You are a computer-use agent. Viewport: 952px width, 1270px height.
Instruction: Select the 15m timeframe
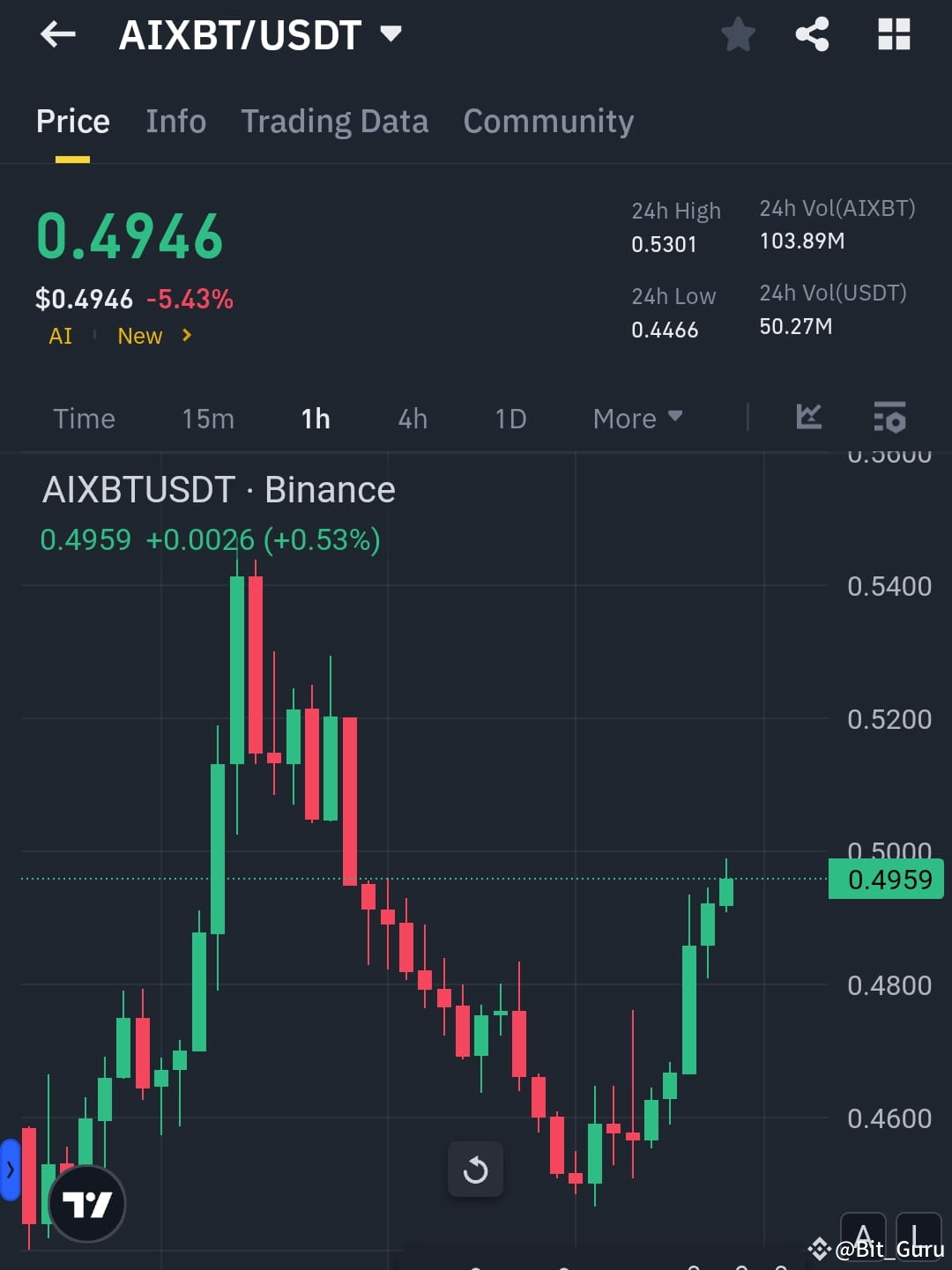click(208, 418)
